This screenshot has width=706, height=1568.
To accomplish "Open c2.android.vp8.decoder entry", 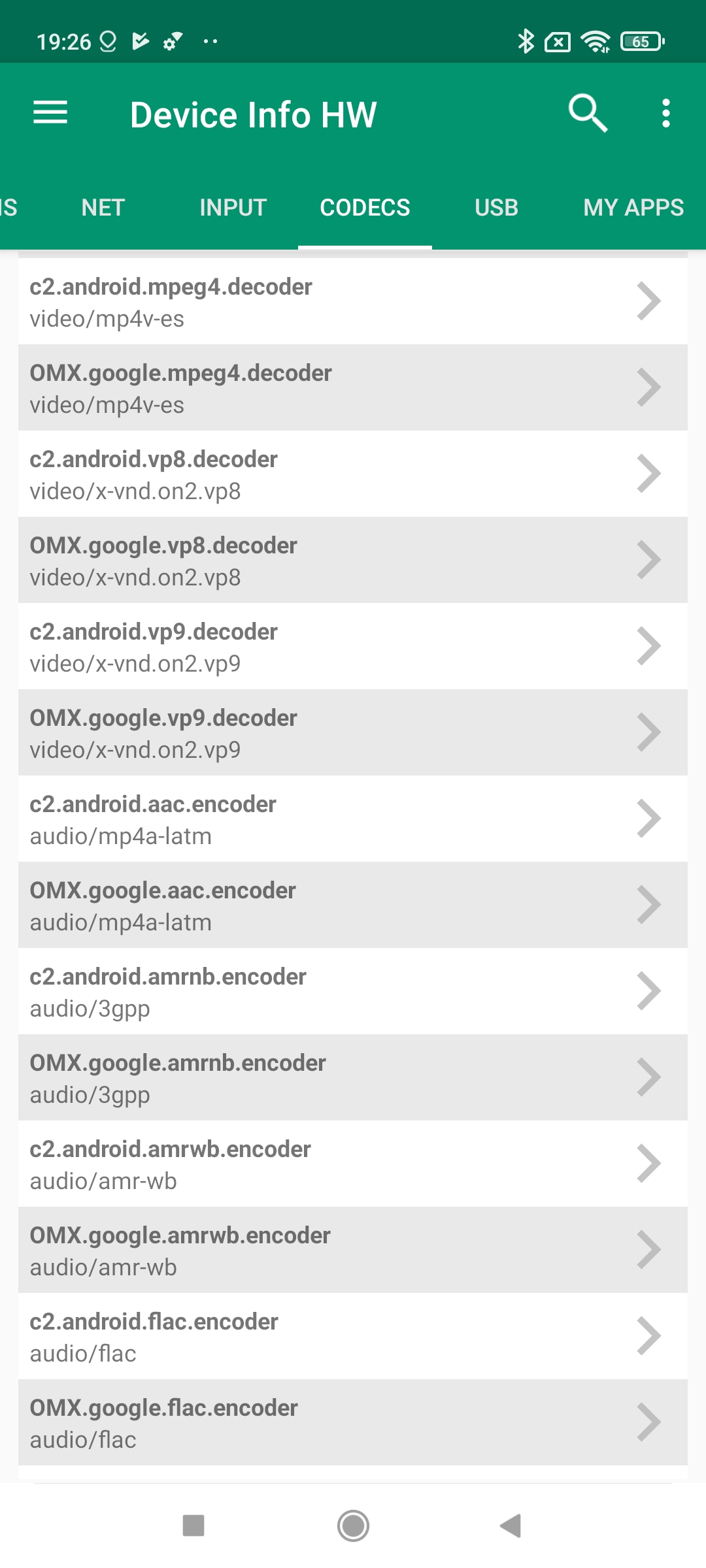I will (353, 474).
